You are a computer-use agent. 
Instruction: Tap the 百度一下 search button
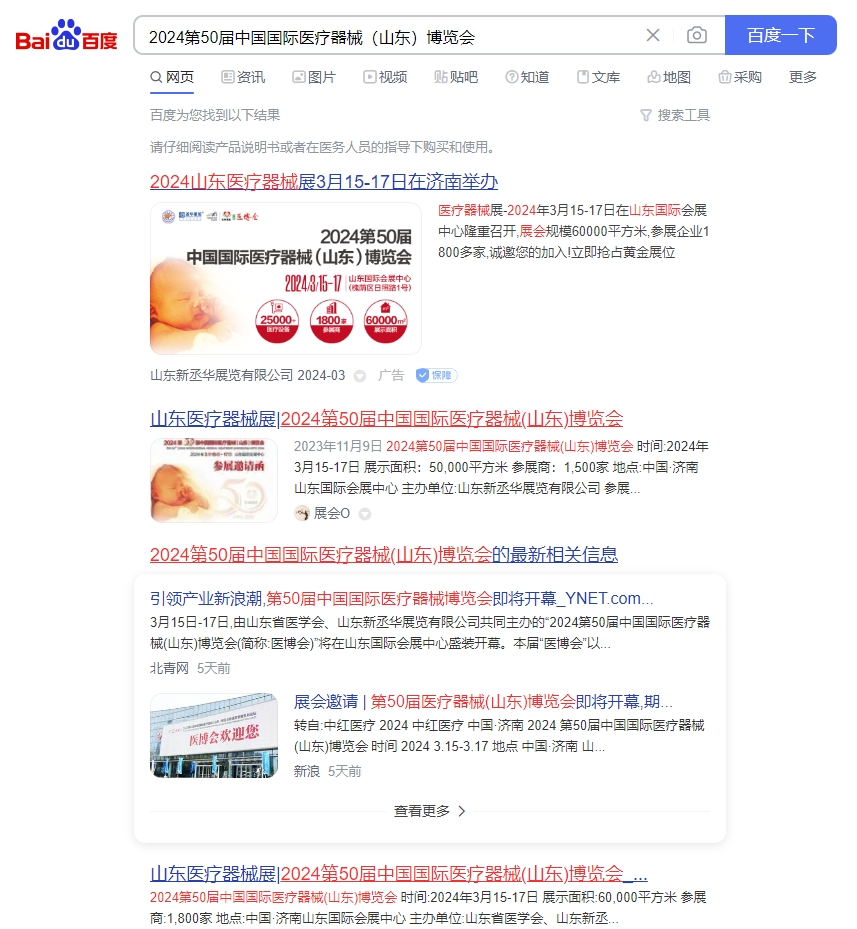pyautogui.click(x=780, y=36)
